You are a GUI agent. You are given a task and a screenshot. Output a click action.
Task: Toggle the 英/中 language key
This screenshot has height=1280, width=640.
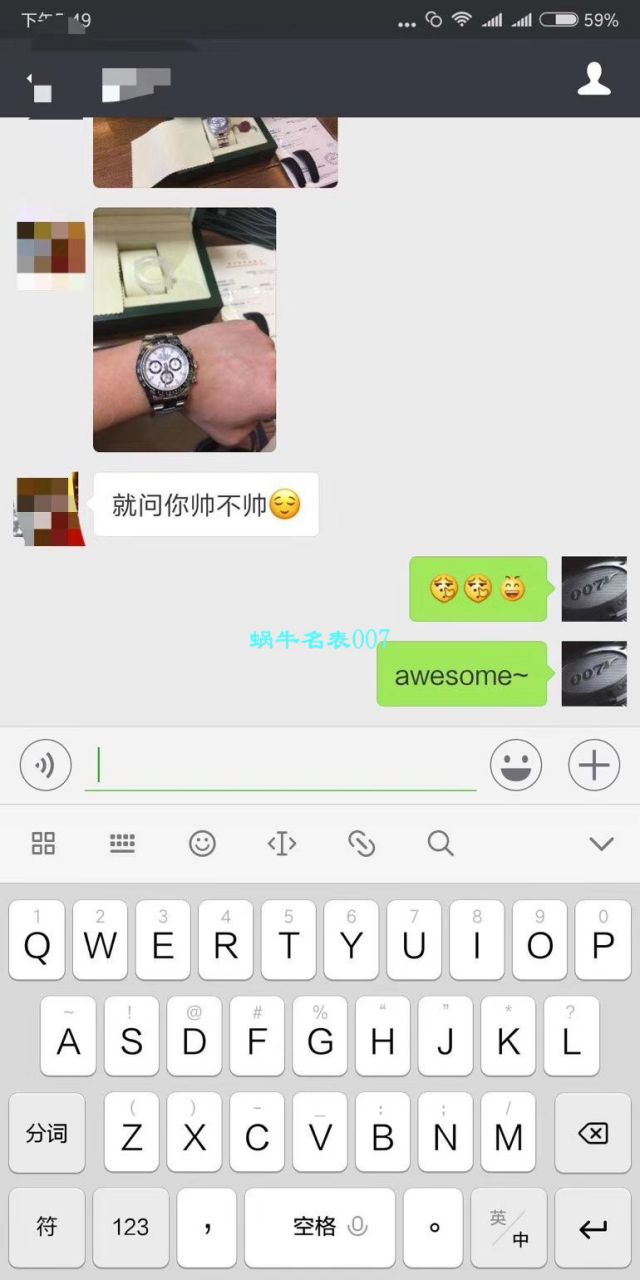pos(509,1228)
